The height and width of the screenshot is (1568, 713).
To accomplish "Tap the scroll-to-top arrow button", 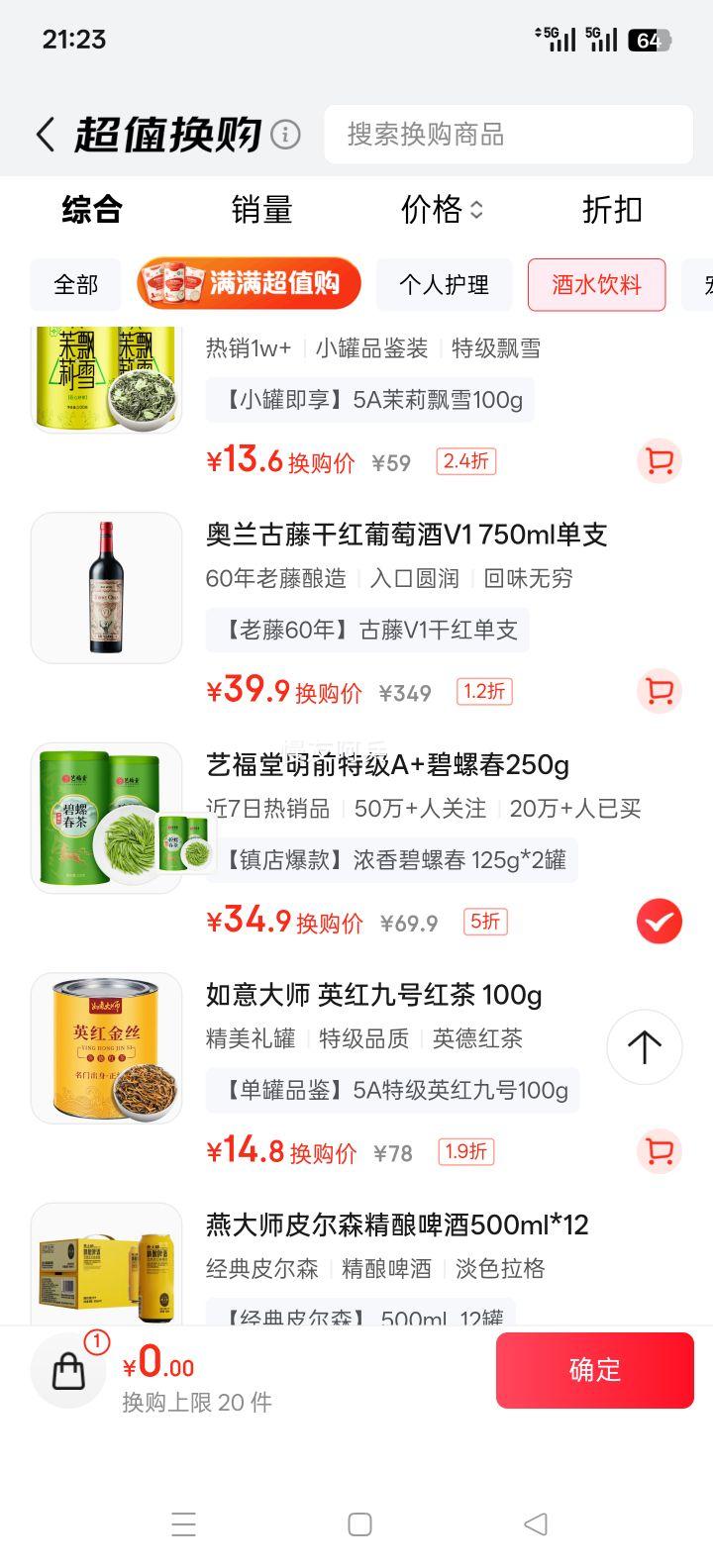I will click(644, 1047).
